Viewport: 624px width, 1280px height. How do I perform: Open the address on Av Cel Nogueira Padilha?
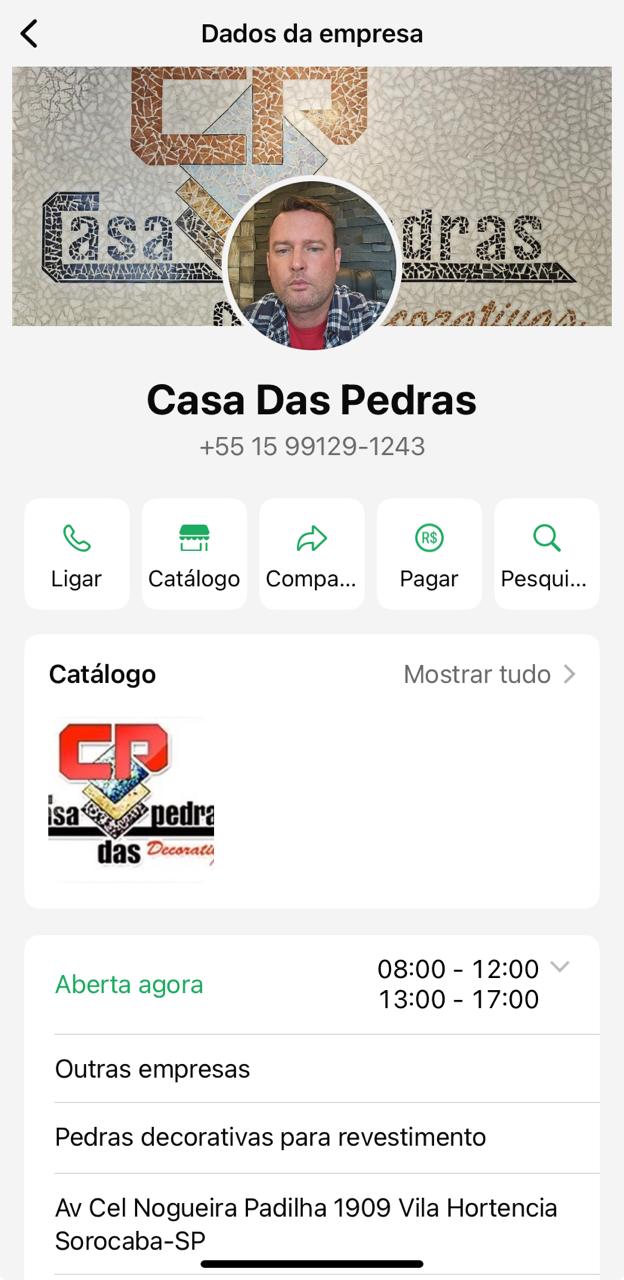[x=306, y=1224]
